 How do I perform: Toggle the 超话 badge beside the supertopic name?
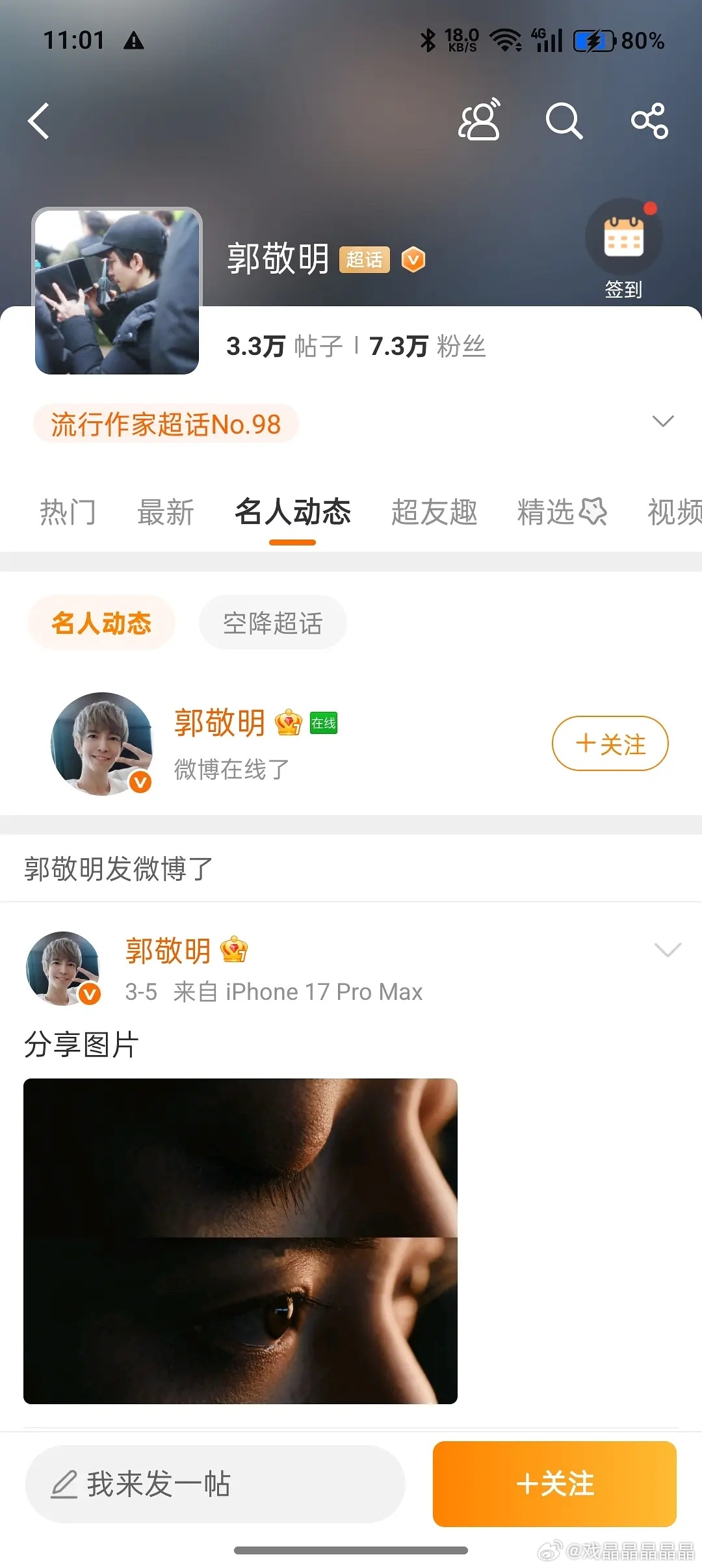click(x=364, y=259)
